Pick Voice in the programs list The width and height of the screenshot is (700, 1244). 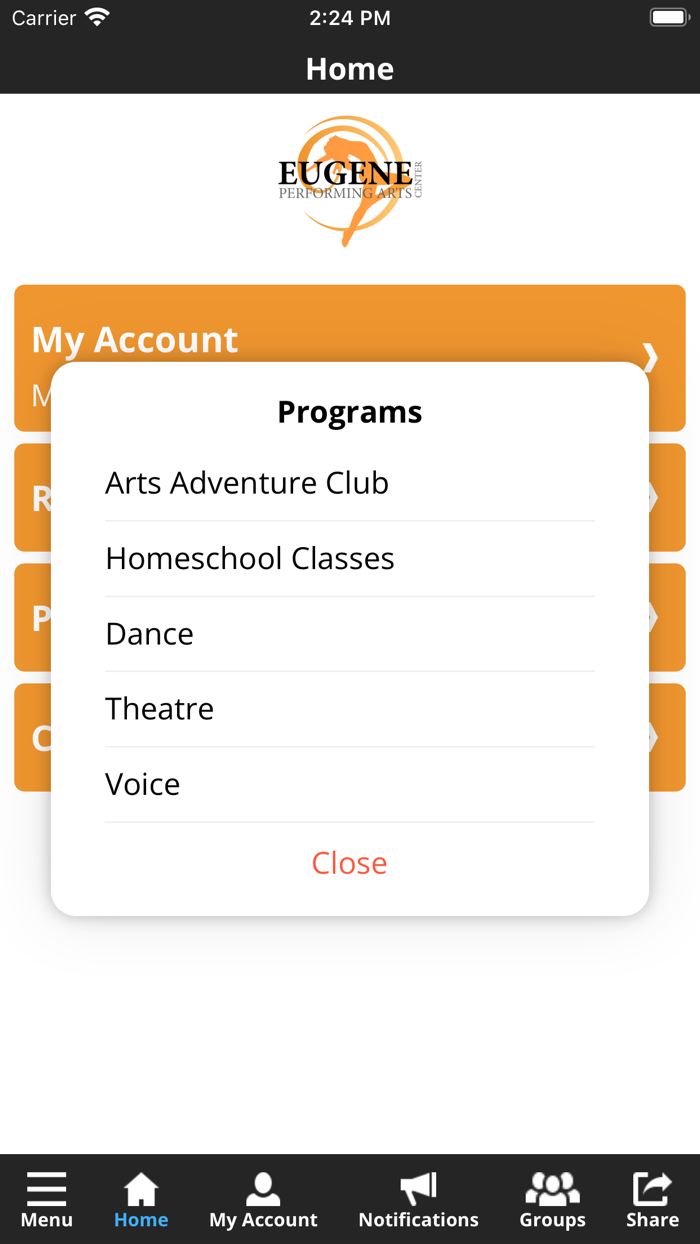click(143, 784)
